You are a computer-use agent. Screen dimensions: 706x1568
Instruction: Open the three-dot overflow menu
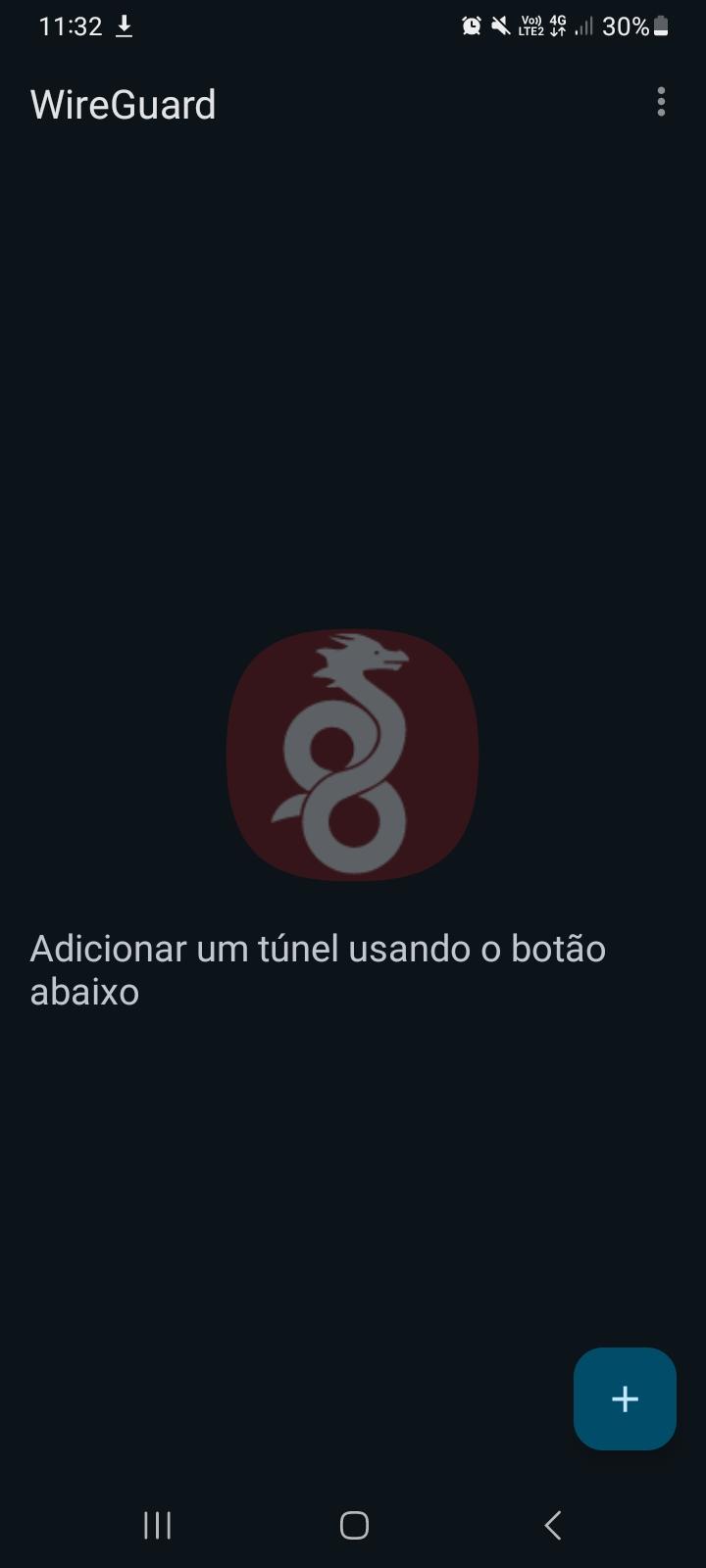[662, 102]
